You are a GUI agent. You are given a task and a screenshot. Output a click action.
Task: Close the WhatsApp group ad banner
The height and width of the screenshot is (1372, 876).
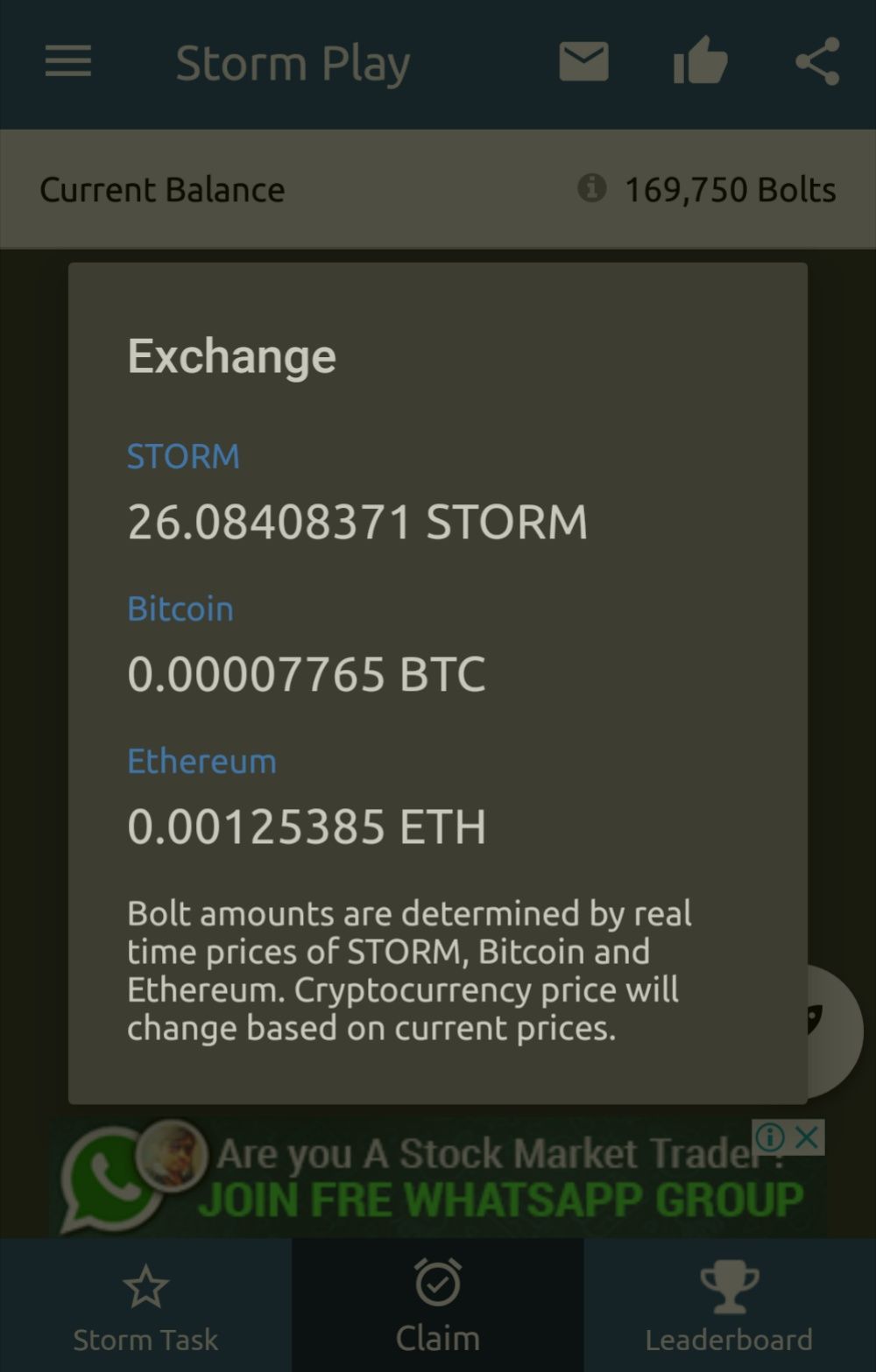click(808, 1137)
